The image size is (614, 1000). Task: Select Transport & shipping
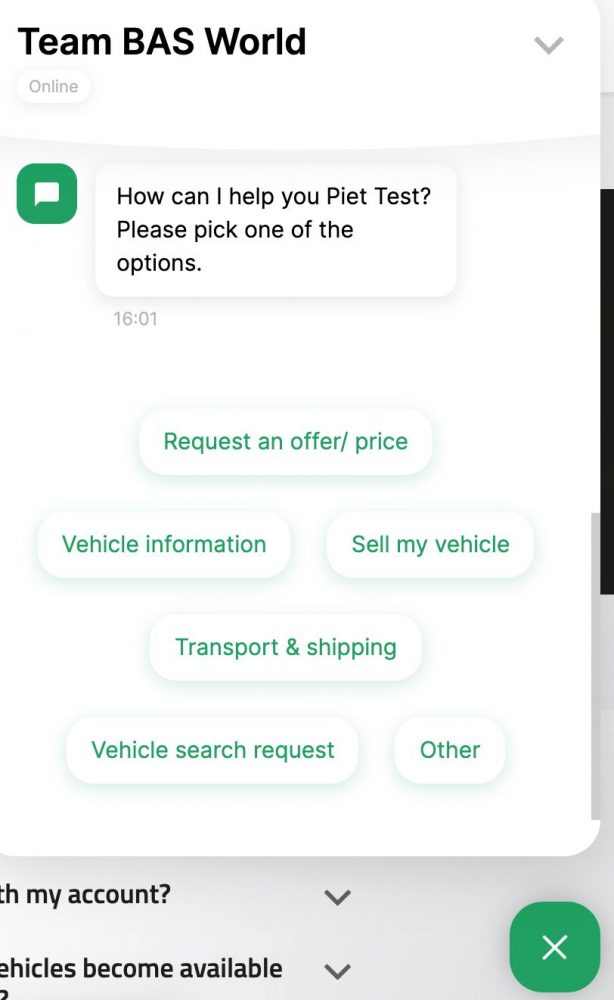(x=286, y=647)
